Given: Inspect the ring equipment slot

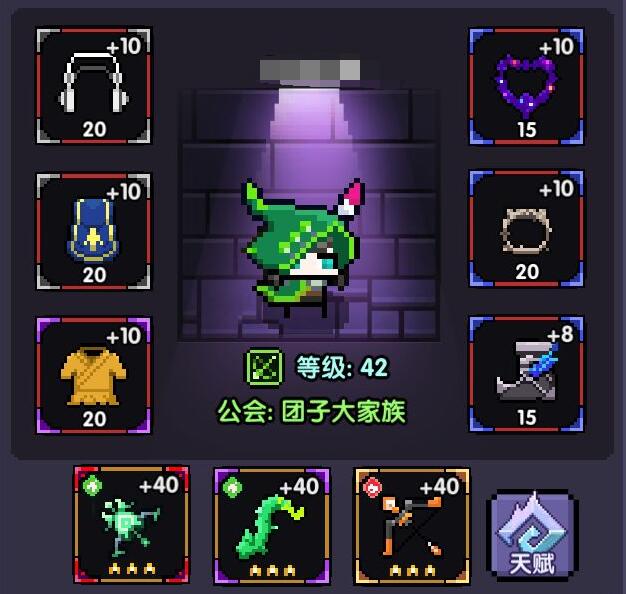Looking at the screenshot, I should [x=526, y=229].
